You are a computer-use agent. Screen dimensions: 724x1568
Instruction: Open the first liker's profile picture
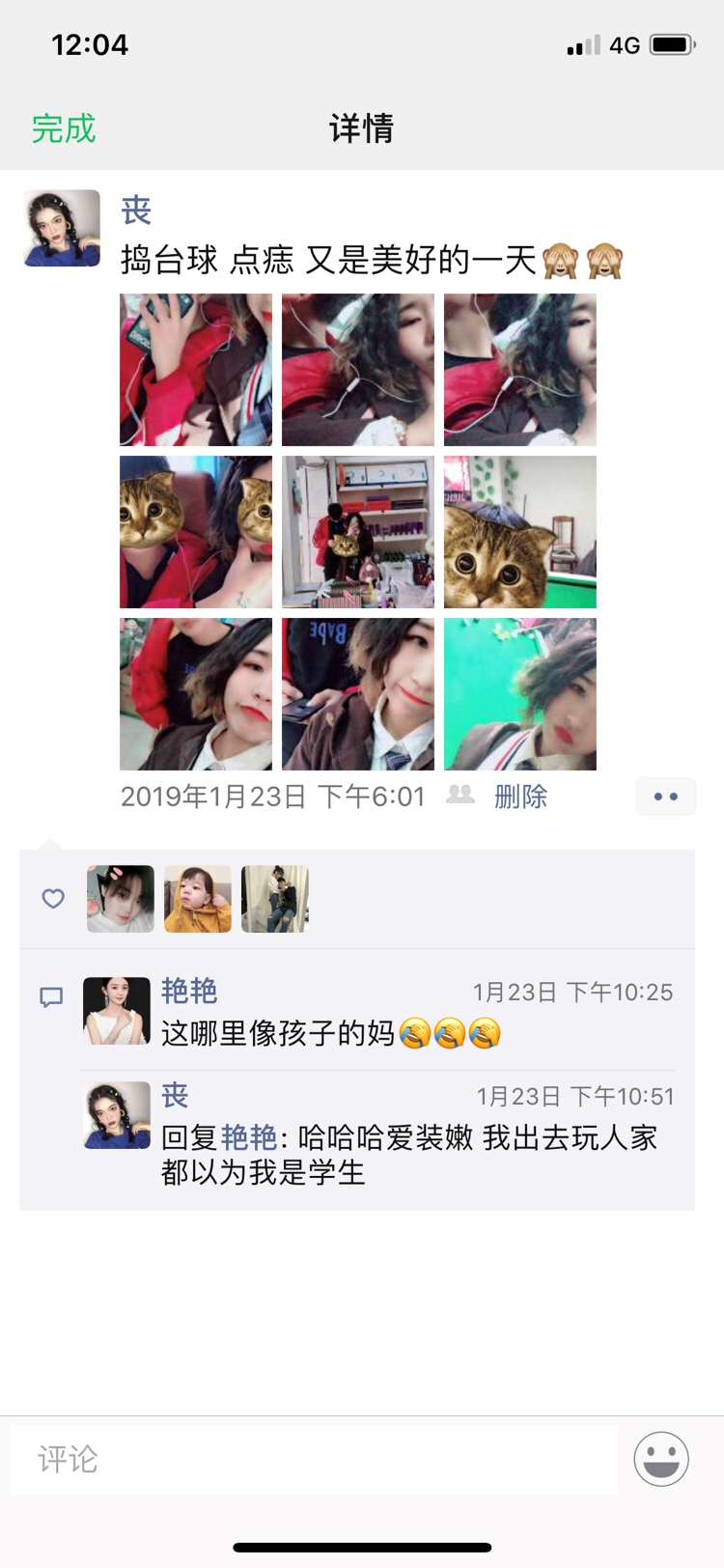coord(121,899)
